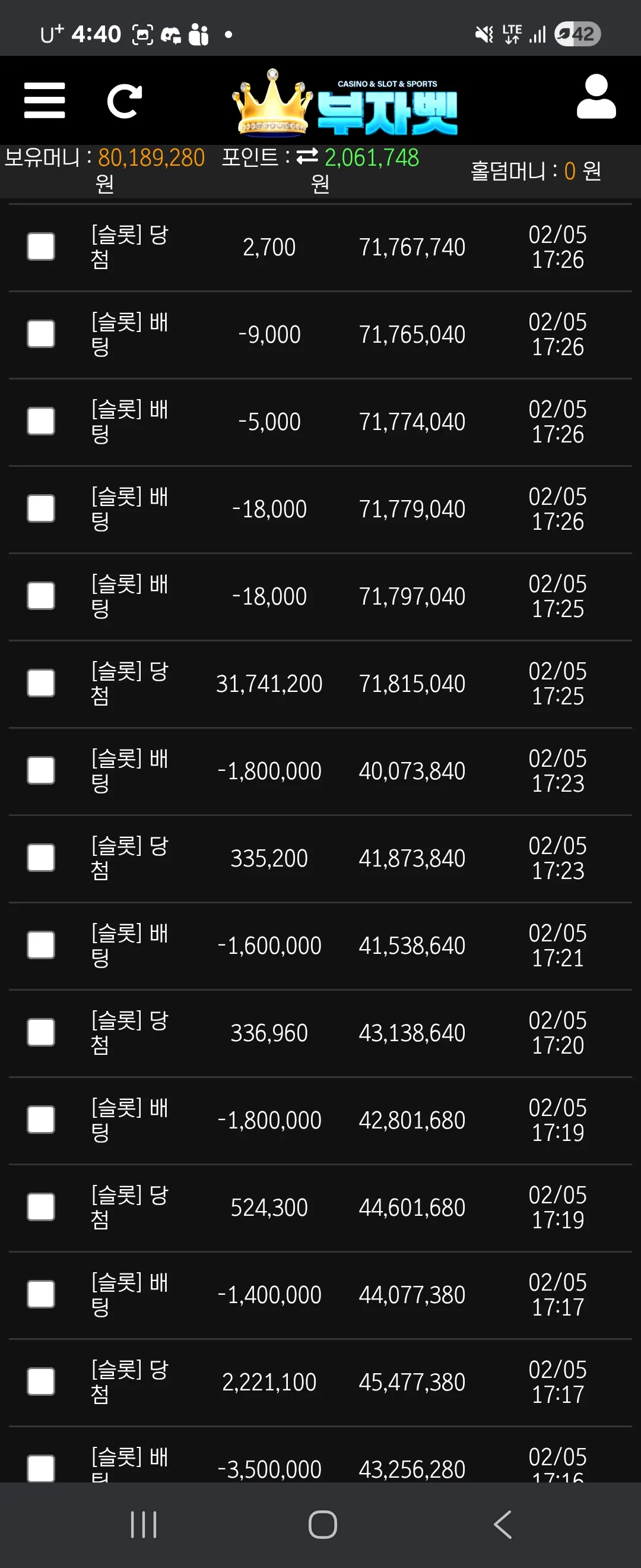Image resolution: width=641 pixels, height=1568 pixels.
Task: Check the row with balance 71,797,040
Action: (41, 596)
